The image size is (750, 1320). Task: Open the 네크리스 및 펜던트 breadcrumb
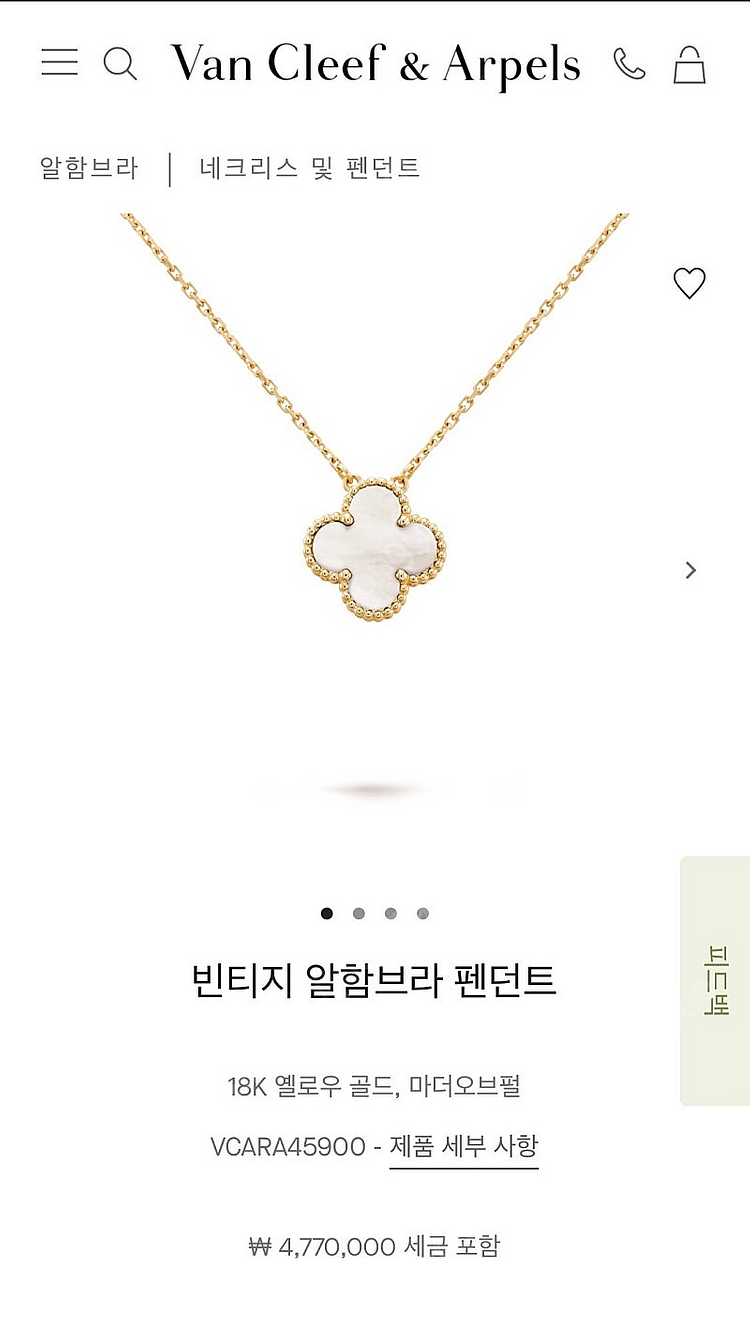pyautogui.click(x=309, y=168)
